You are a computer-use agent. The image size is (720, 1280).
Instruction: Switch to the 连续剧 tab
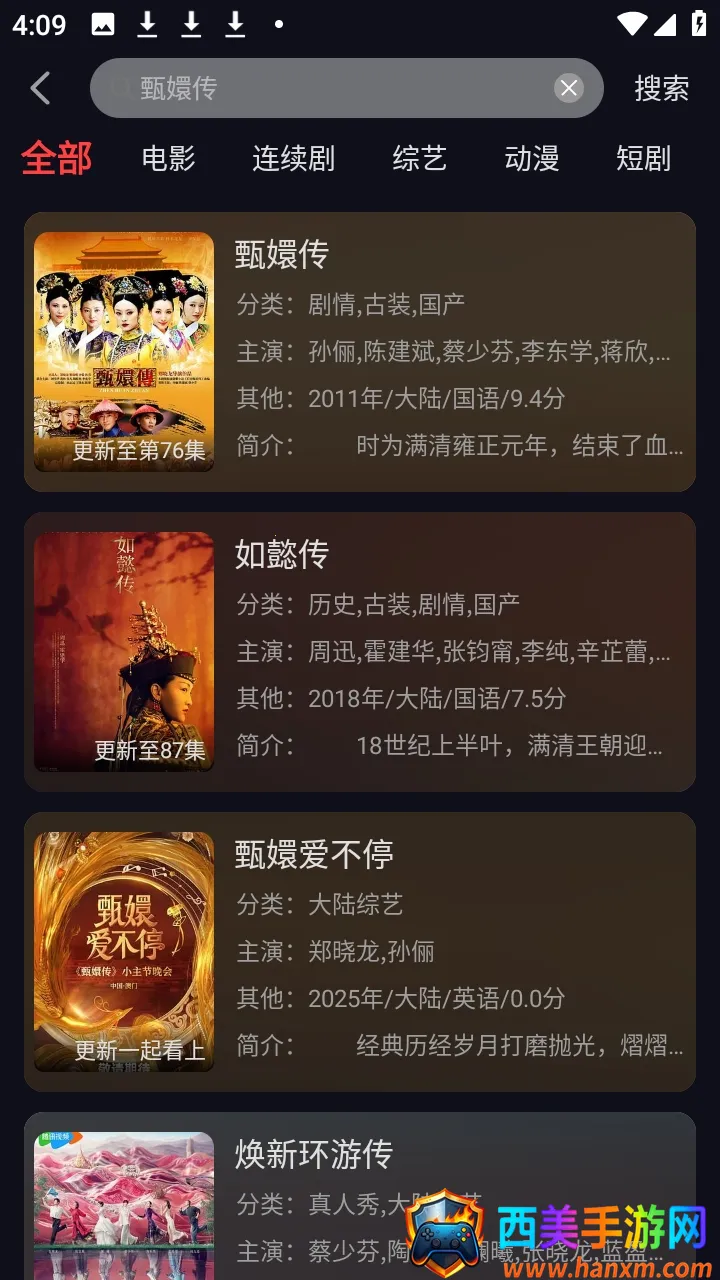(x=293, y=158)
